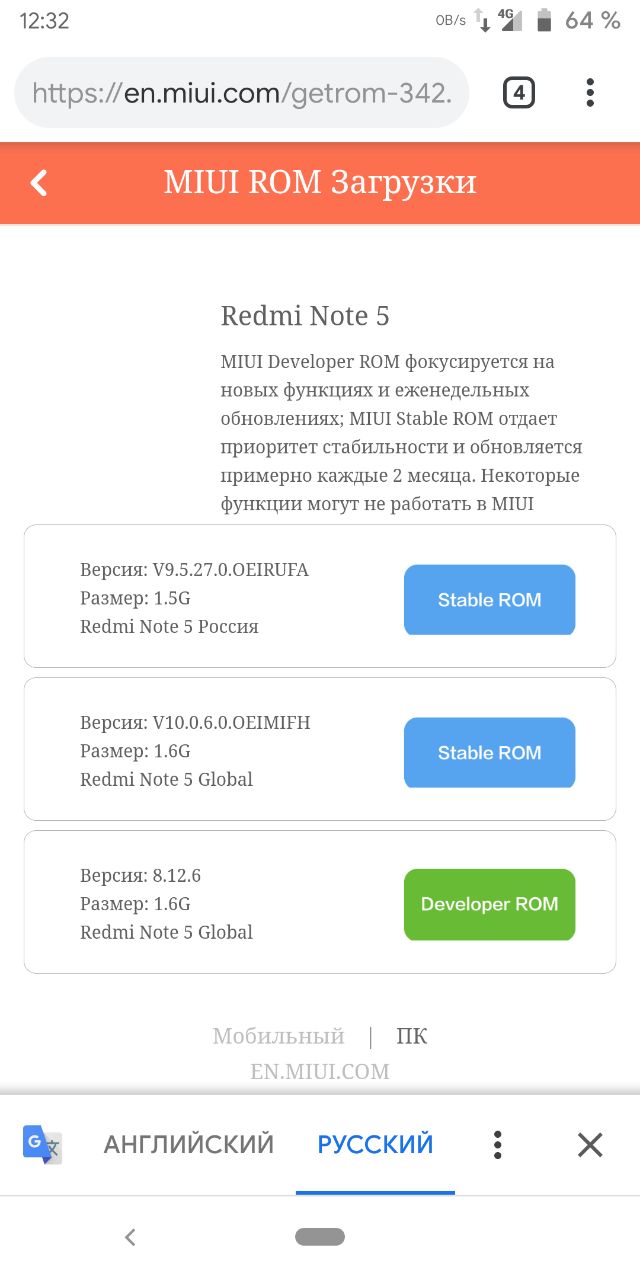Download the Developer ROM 8.12.6

[x=489, y=904]
